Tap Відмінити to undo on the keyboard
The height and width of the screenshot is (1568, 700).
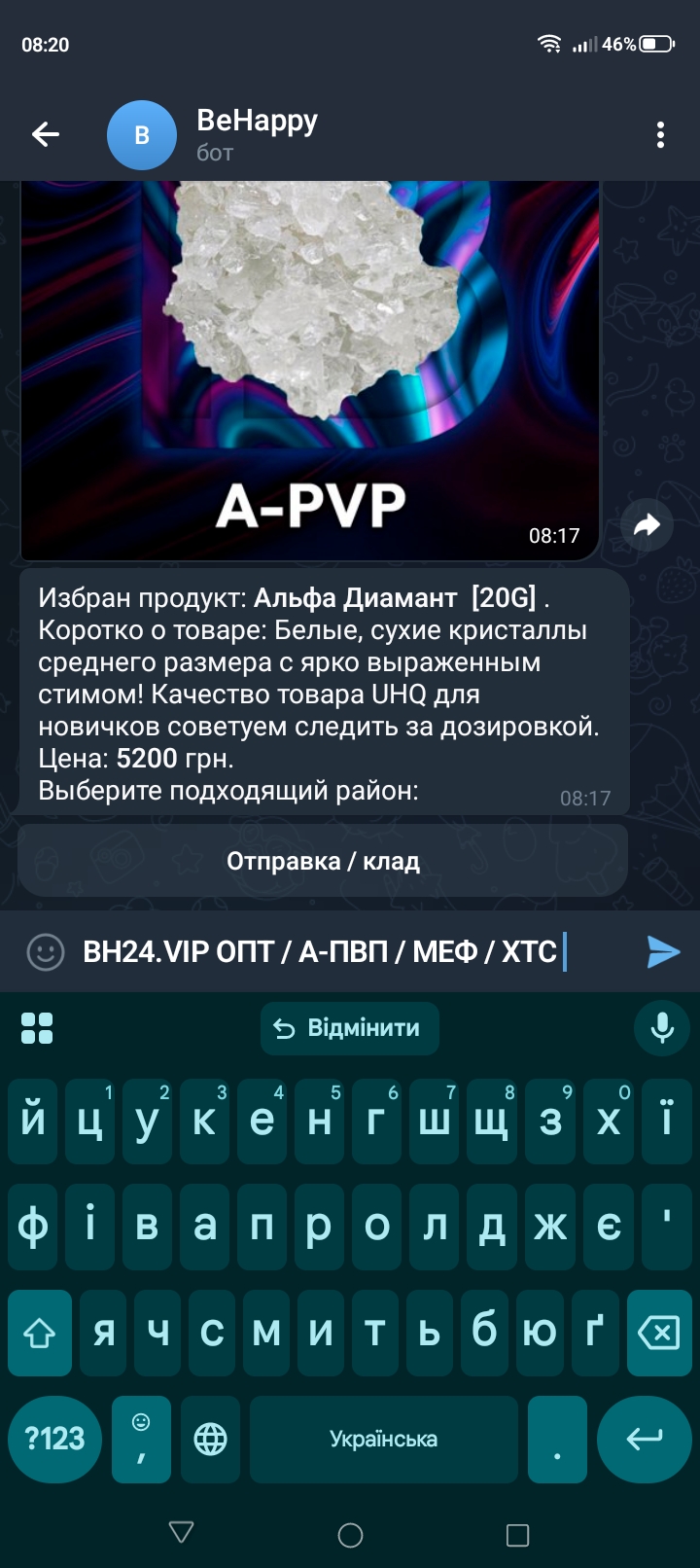tap(349, 1028)
